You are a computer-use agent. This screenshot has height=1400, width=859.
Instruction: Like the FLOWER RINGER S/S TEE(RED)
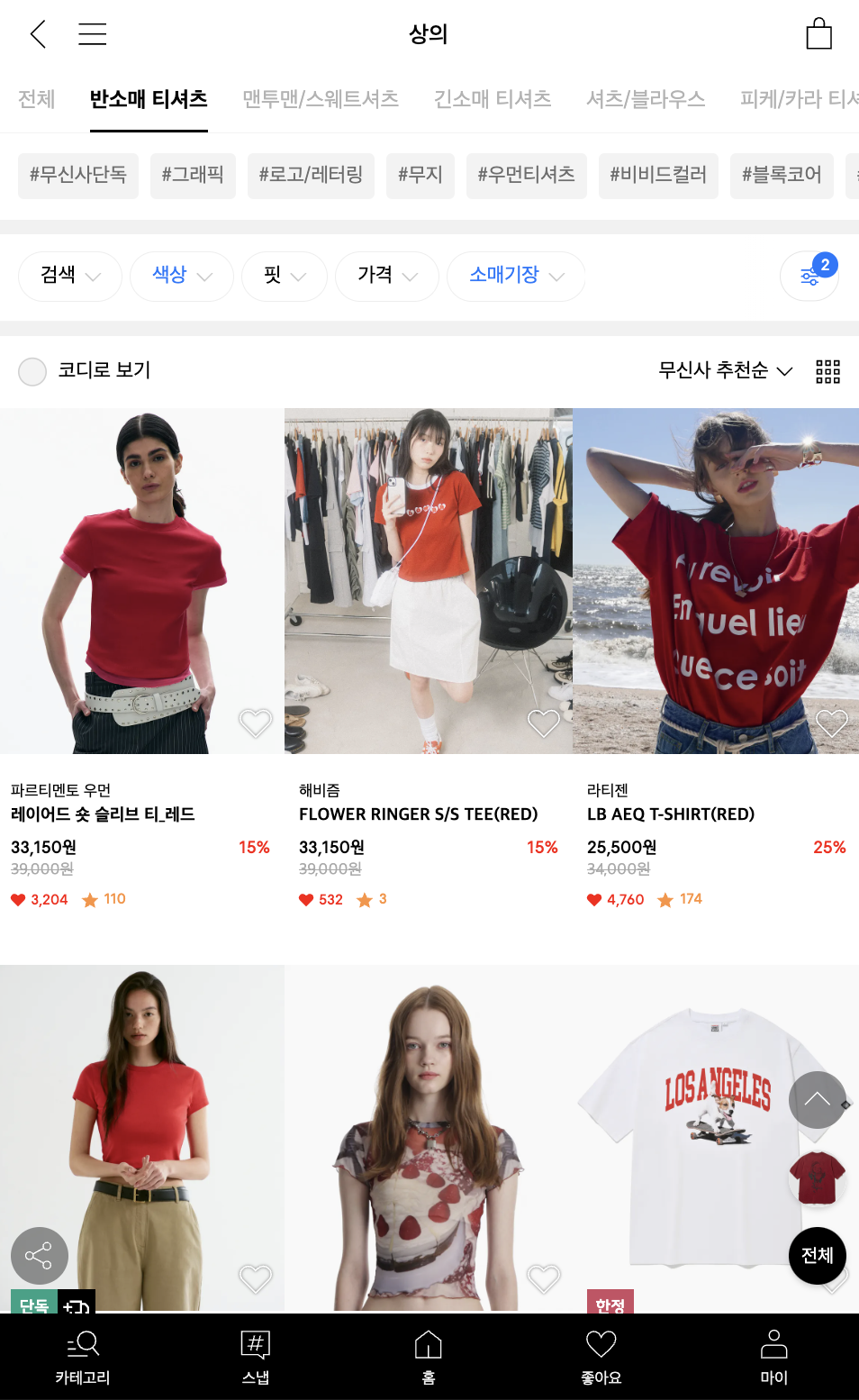coord(543,723)
